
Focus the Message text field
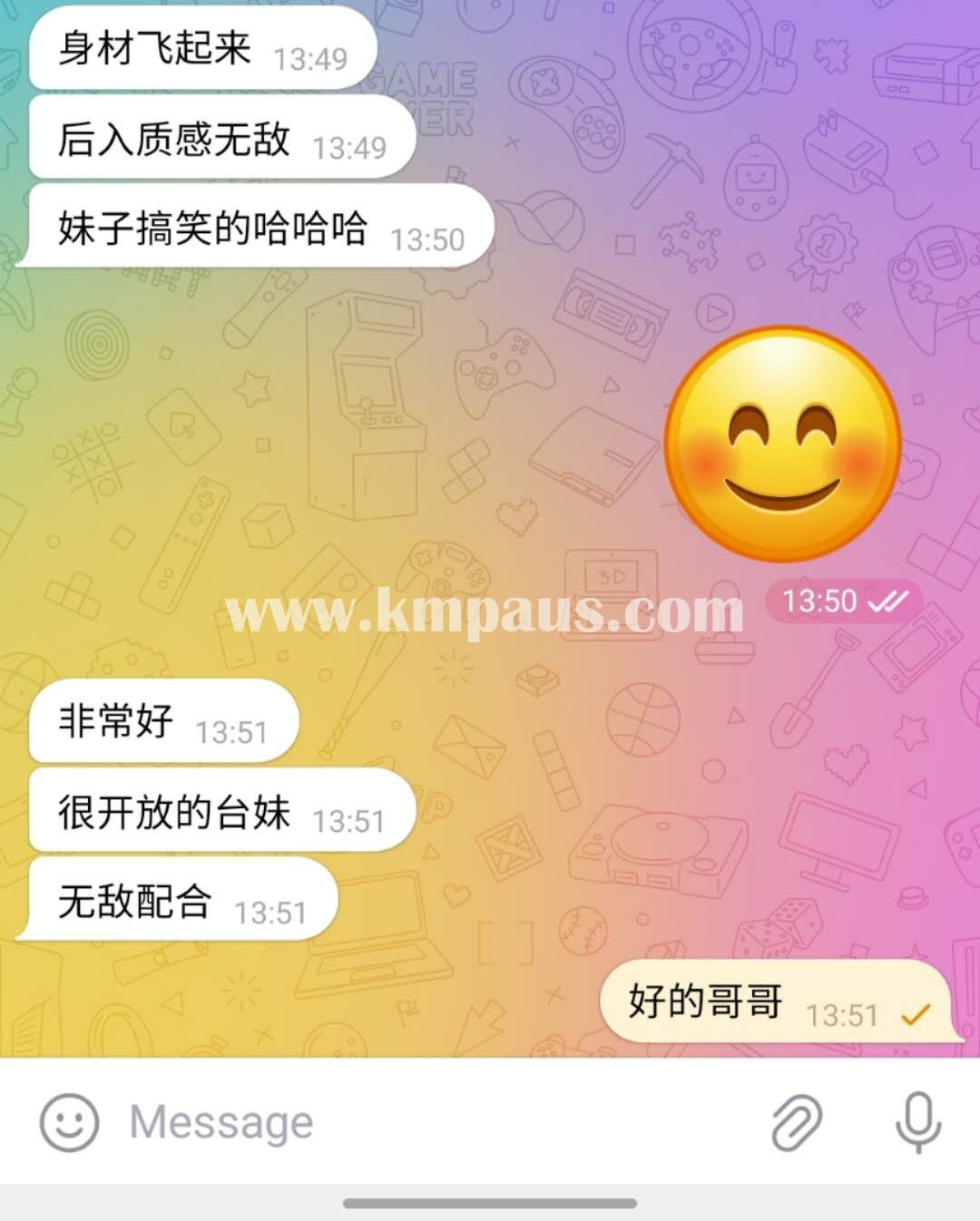point(408,1122)
